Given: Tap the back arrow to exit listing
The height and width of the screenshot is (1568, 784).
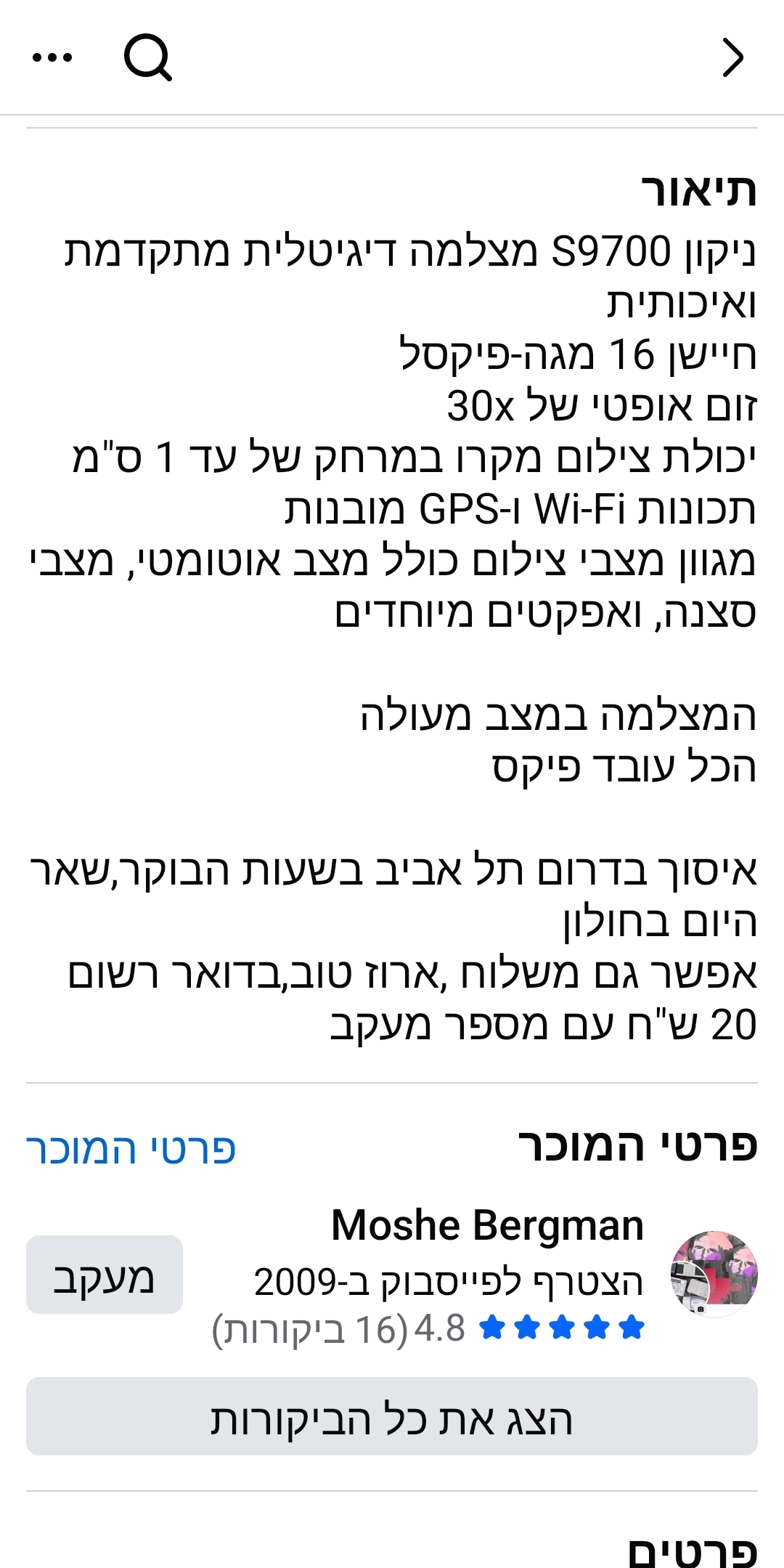Looking at the screenshot, I should (x=734, y=57).
